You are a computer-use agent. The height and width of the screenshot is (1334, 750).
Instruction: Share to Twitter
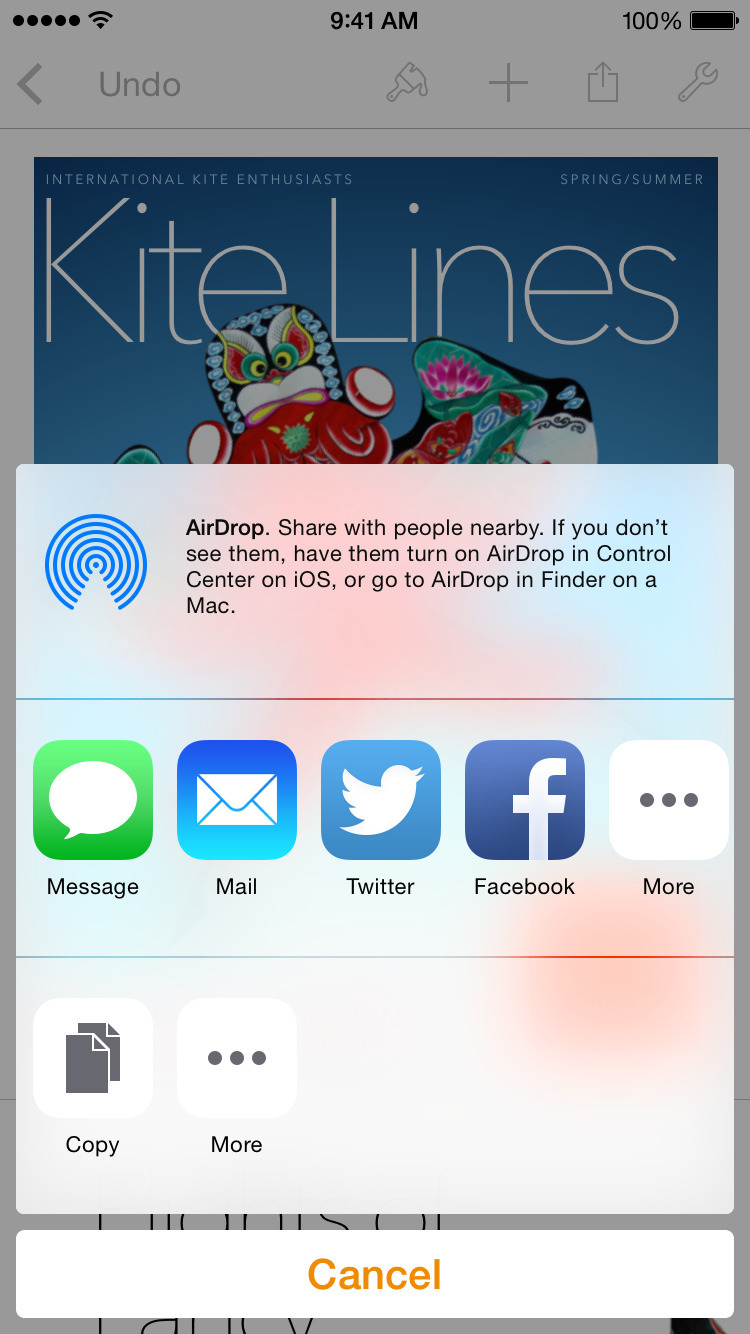coord(381,800)
